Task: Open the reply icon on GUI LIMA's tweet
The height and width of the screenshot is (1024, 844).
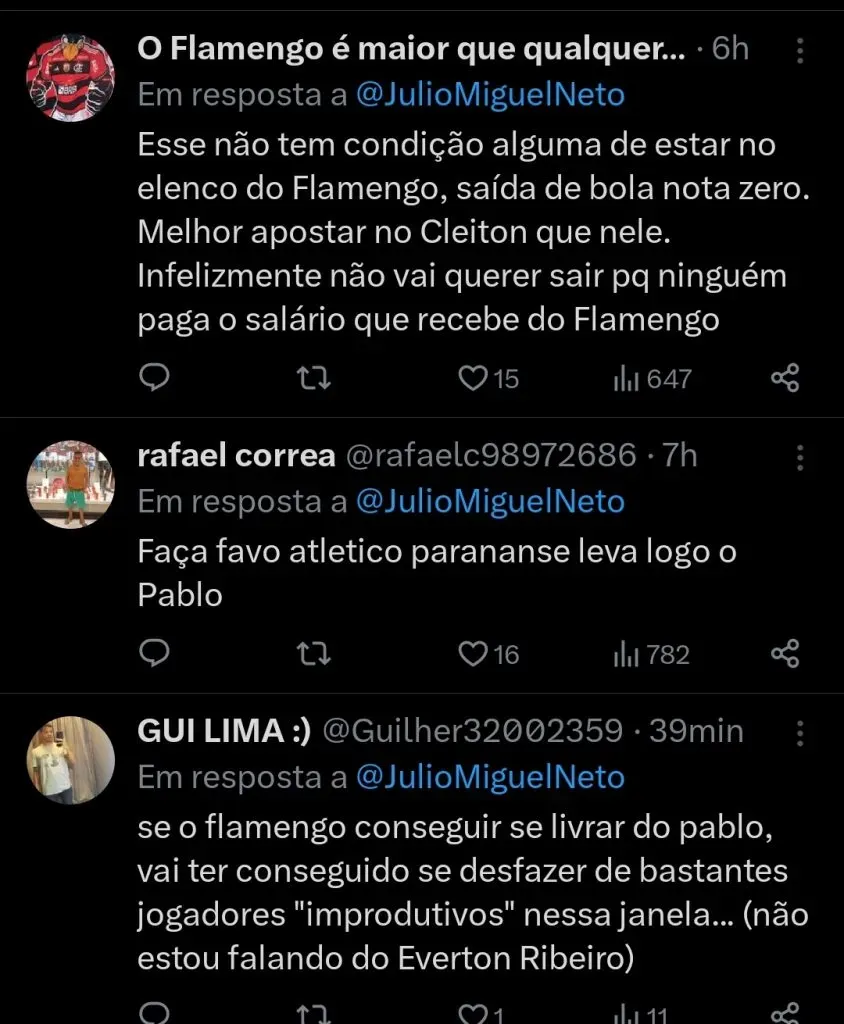Action: pyautogui.click(x=154, y=1012)
